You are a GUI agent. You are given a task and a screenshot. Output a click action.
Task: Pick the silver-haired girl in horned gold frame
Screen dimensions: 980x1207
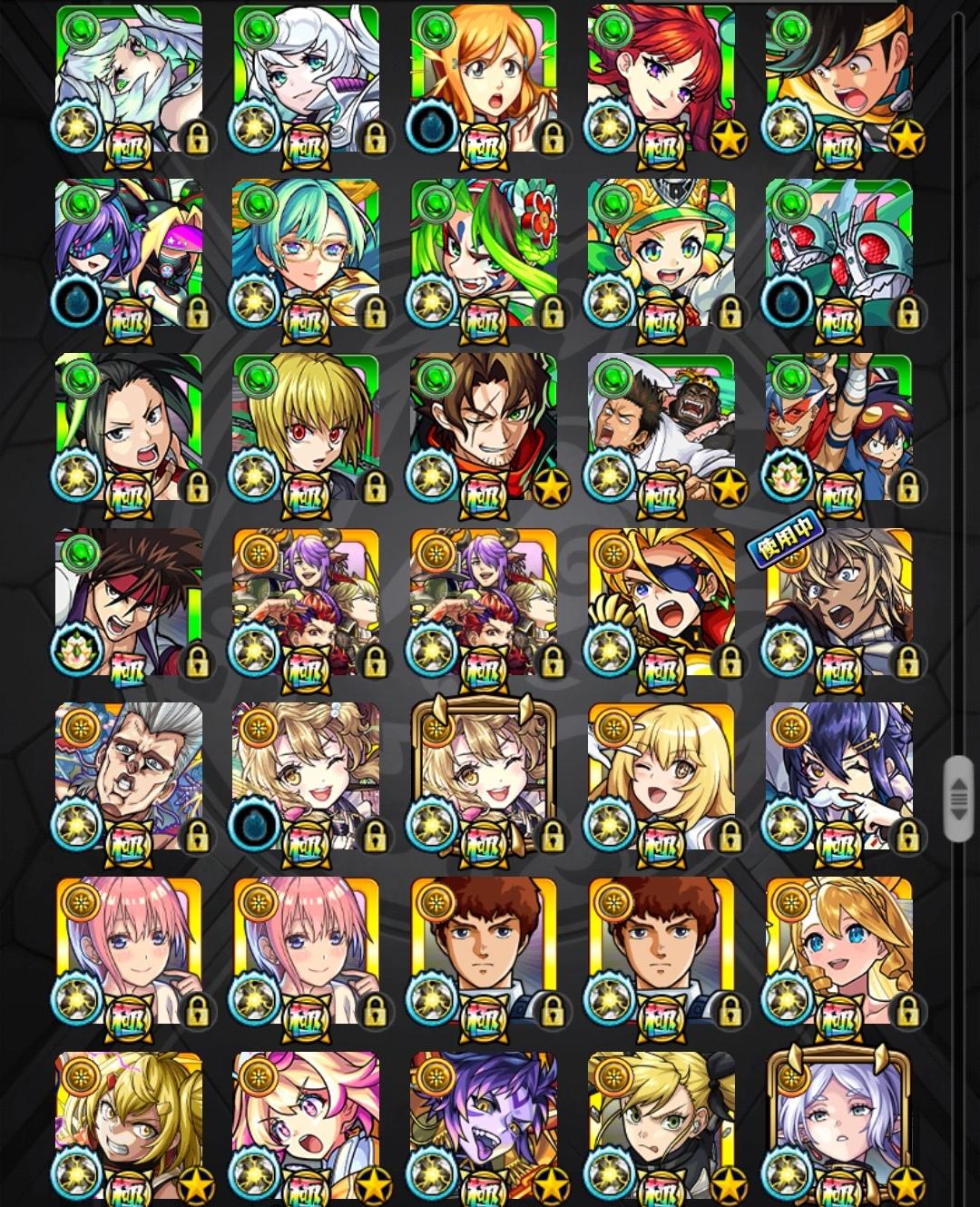point(838,1125)
